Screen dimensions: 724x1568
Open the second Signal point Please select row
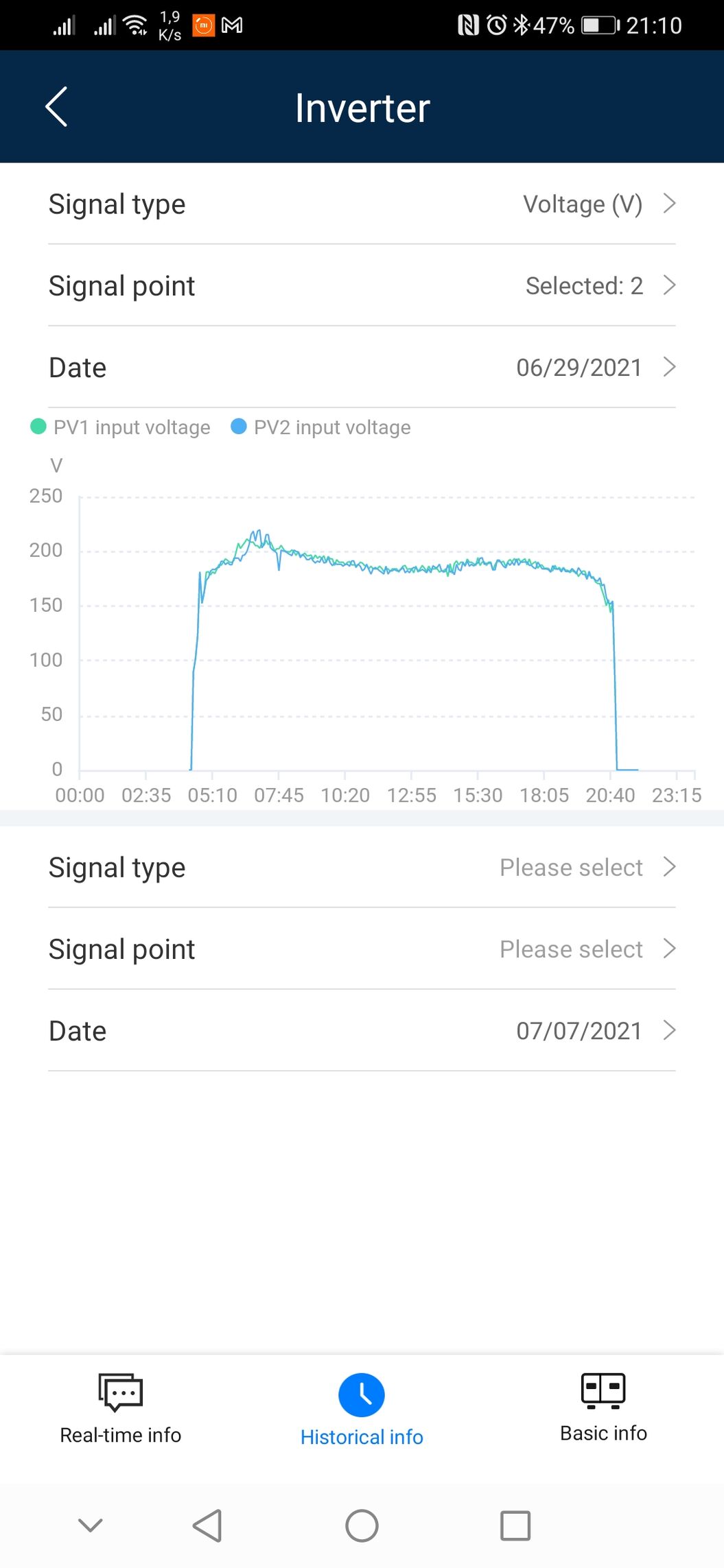pyautogui.click(x=362, y=949)
